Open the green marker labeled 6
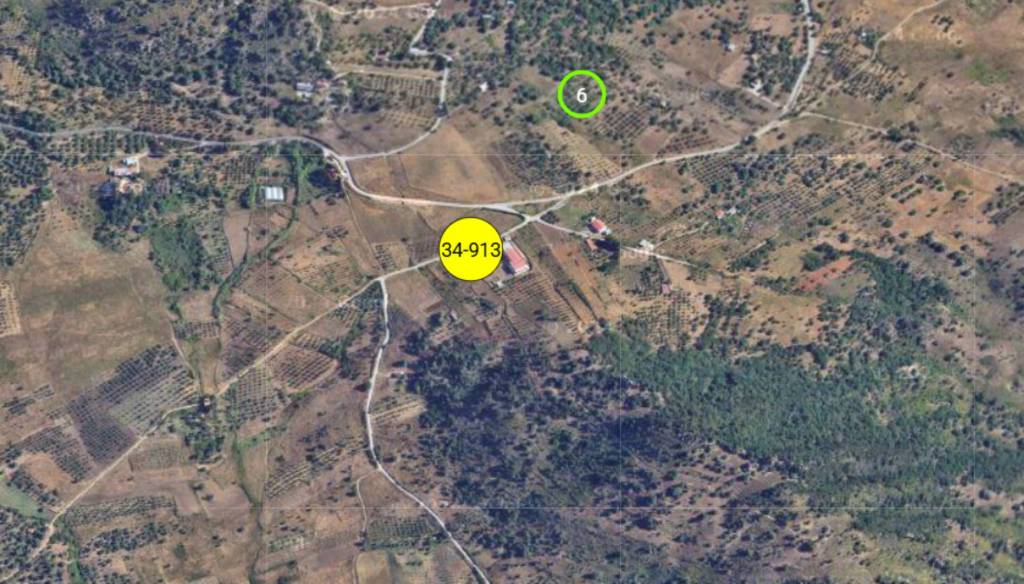 (x=582, y=94)
